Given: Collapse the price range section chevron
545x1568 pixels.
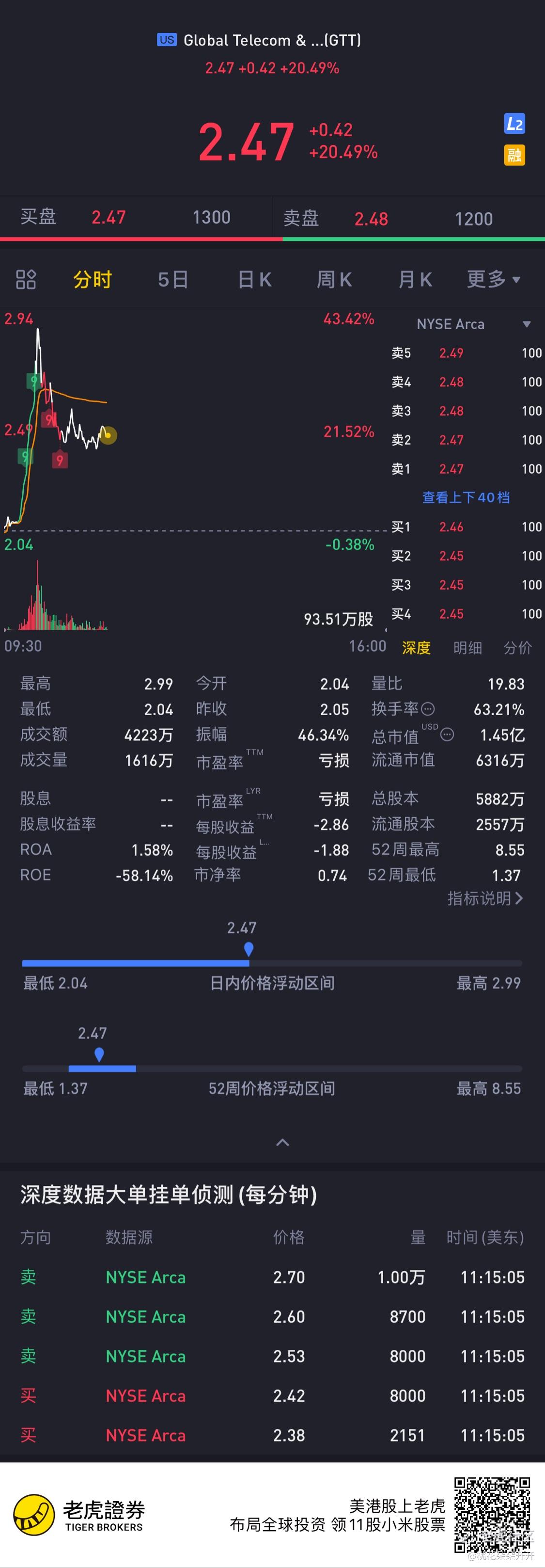Looking at the screenshot, I should click(x=282, y=1142).
